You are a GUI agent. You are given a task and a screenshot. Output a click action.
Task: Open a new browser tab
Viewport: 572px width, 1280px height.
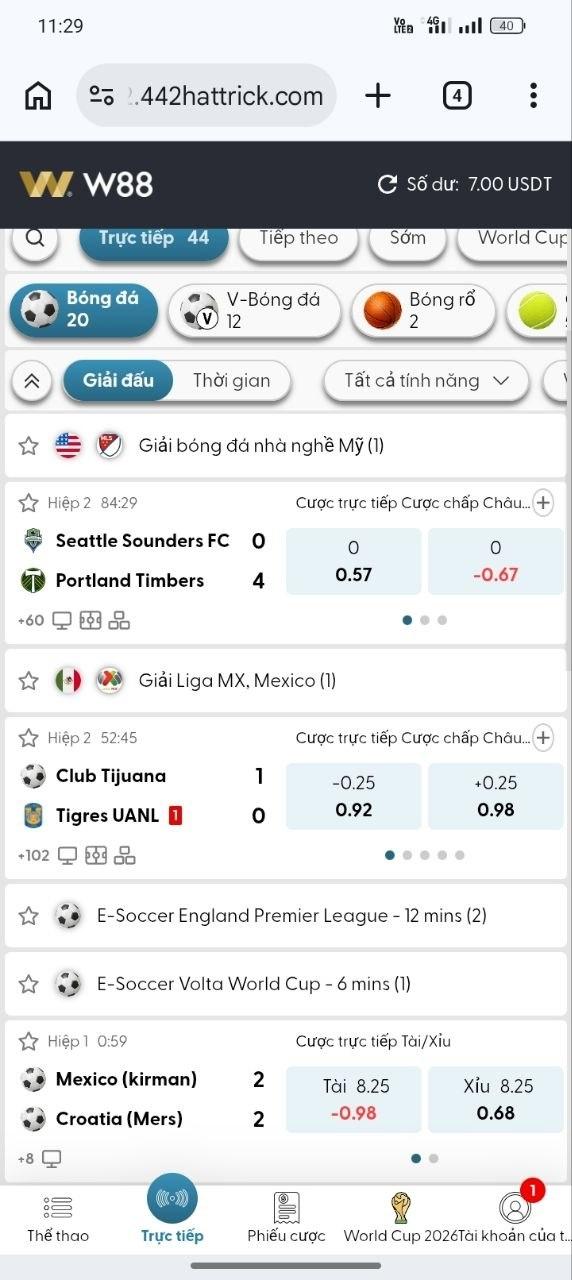click(378, 95)
